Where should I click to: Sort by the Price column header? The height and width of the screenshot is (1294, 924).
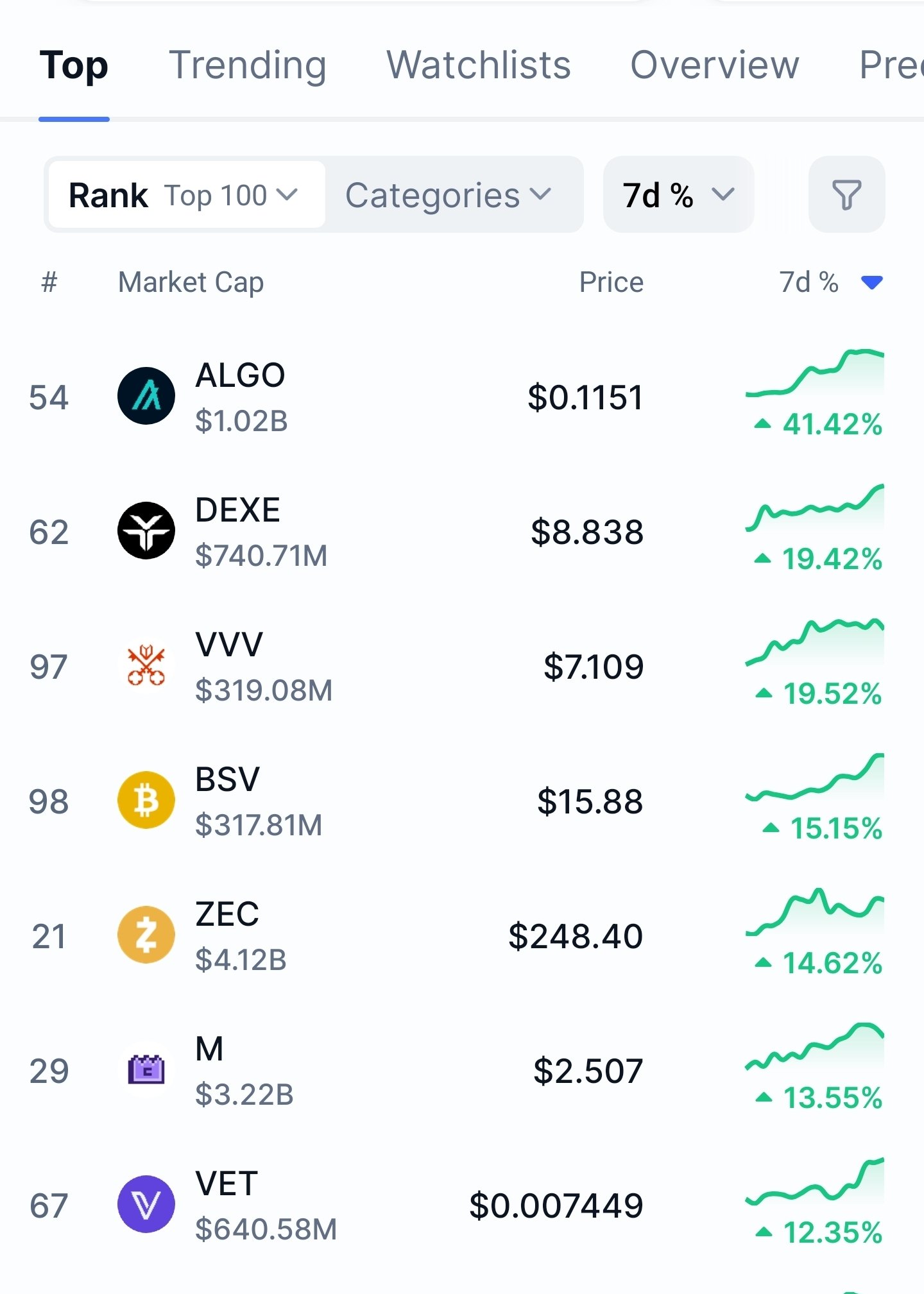[611, 282]
